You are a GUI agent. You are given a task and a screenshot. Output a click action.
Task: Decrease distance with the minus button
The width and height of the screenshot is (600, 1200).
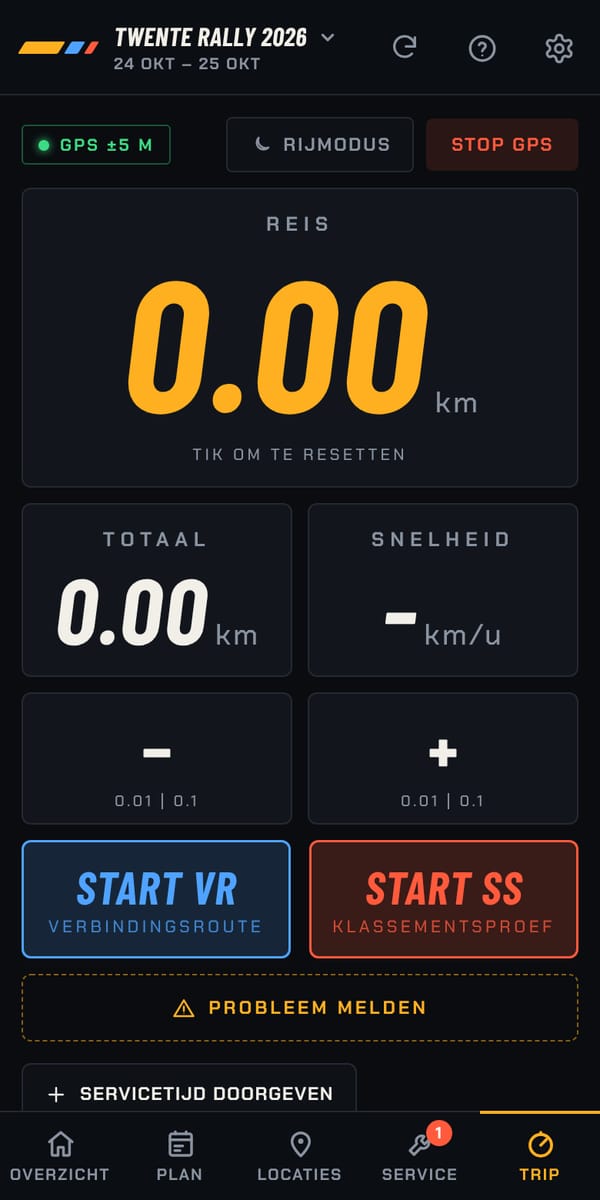(x=157, y=758)
